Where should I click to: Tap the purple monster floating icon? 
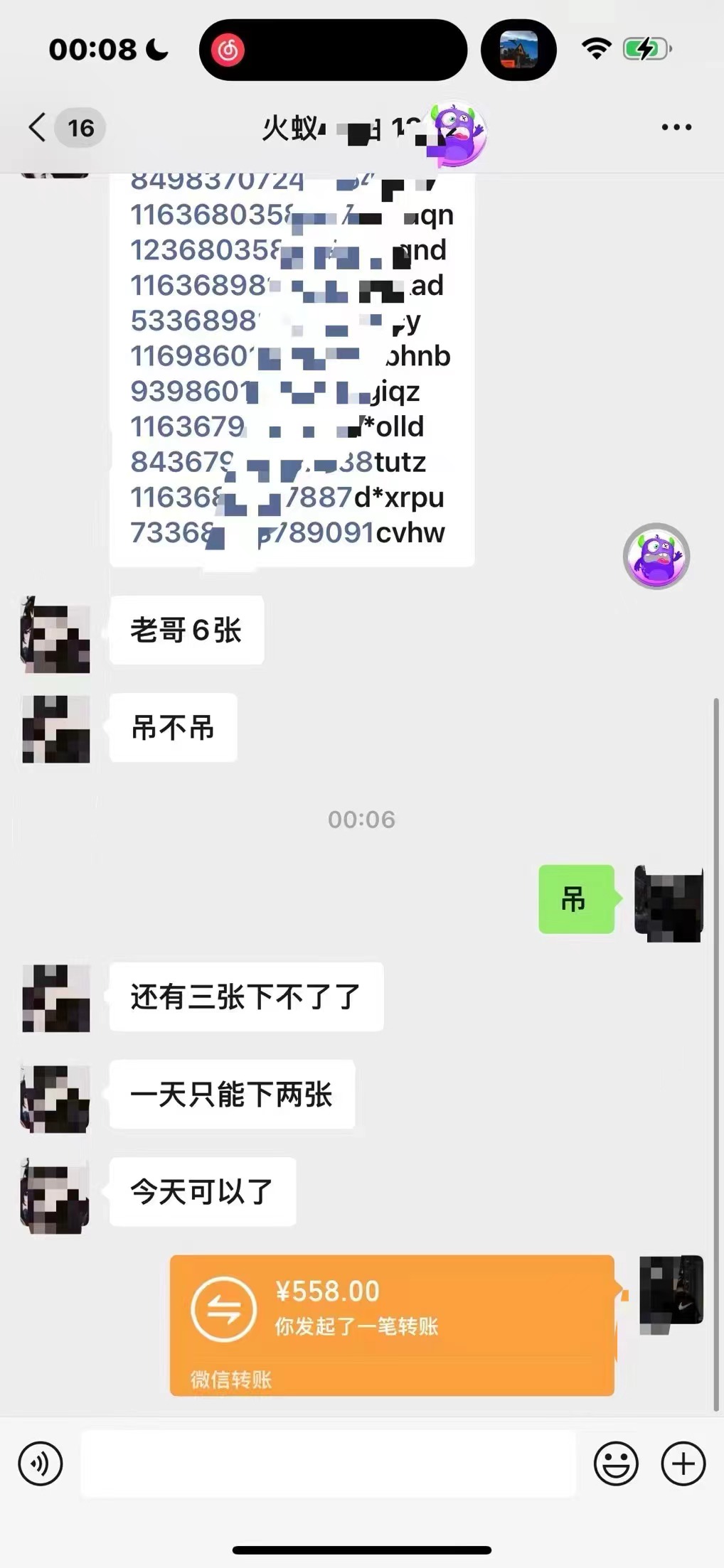(x=656, y=556)
